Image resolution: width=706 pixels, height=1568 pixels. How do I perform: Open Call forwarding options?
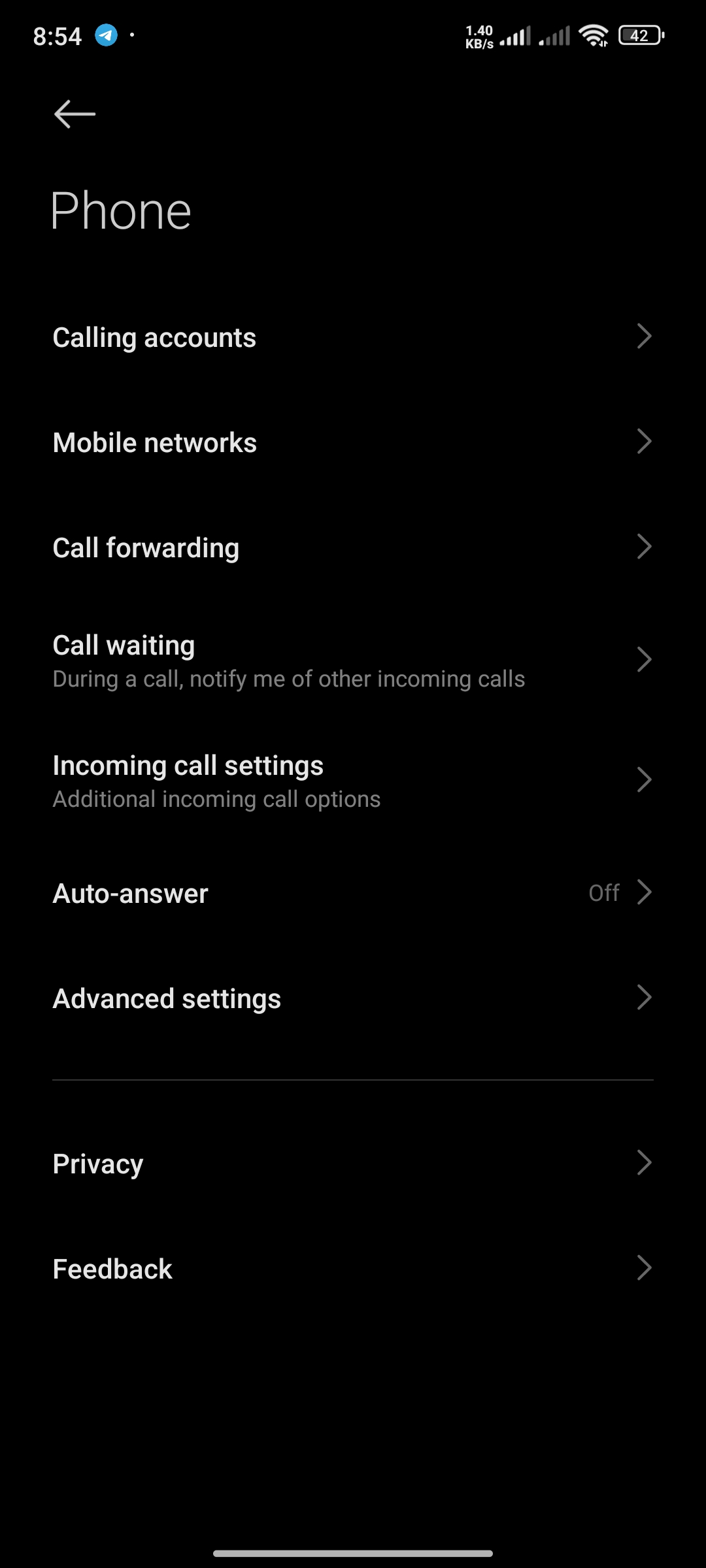tap(353, 547)
